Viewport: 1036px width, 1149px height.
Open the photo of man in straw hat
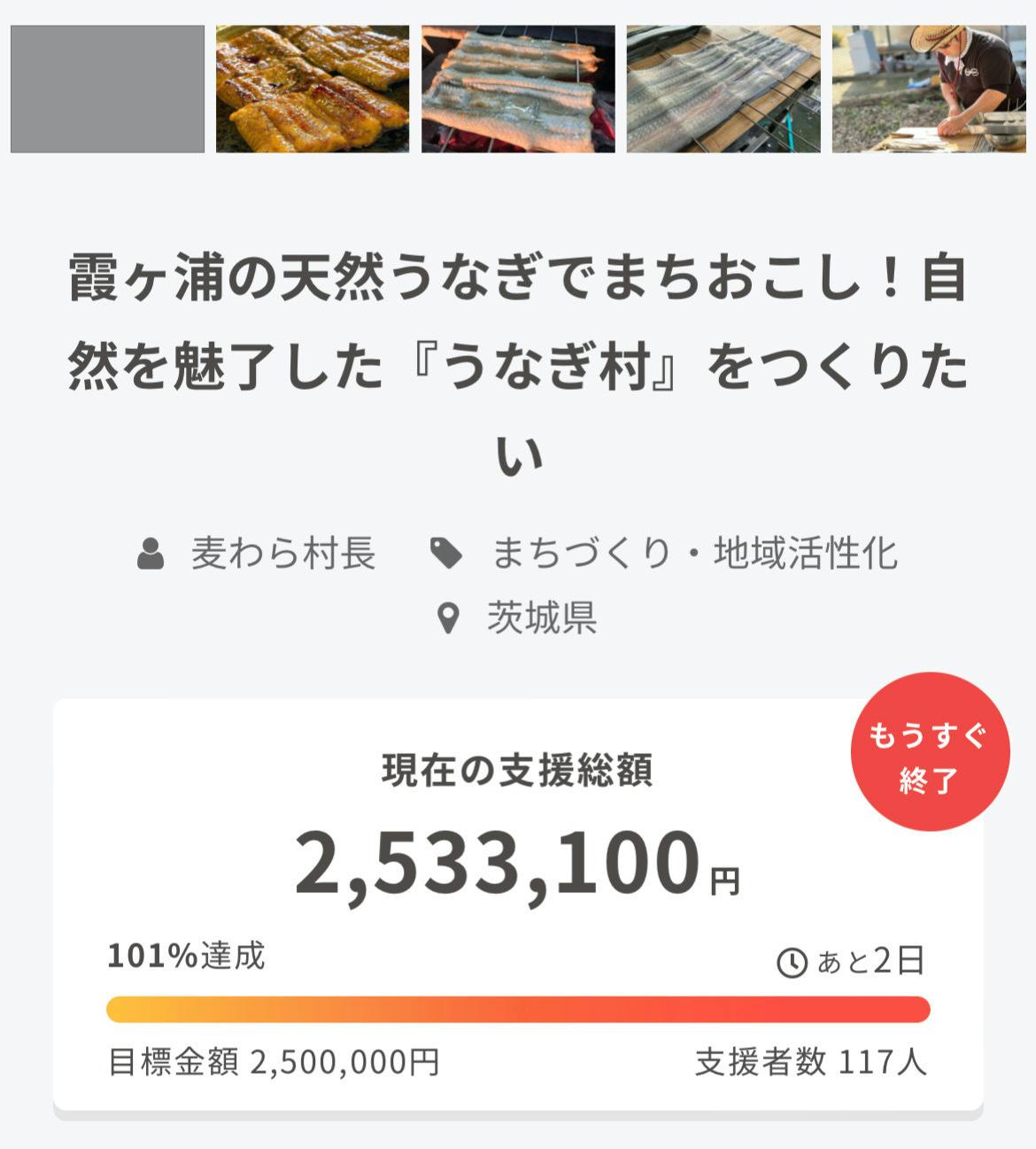(929, 89)
